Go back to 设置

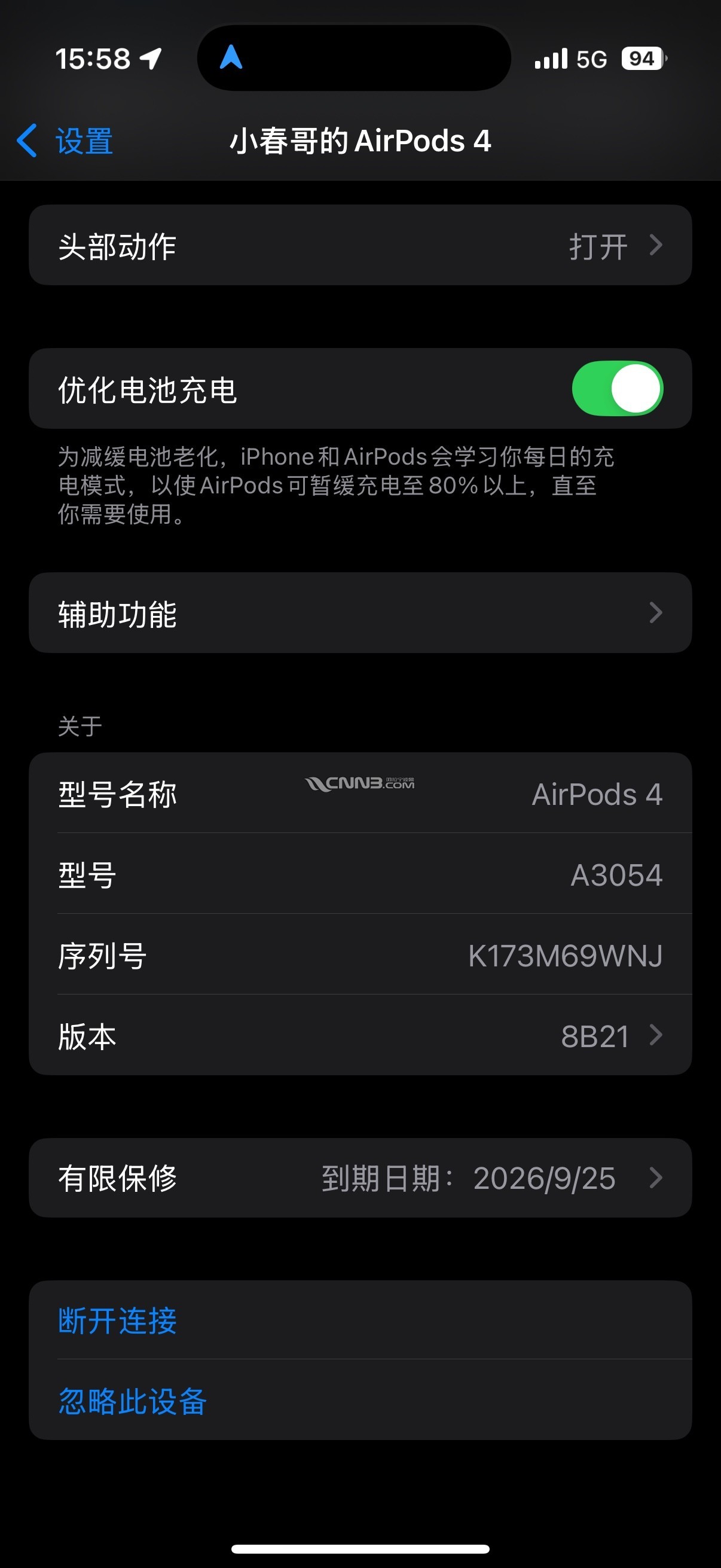[x=66, y=141]
